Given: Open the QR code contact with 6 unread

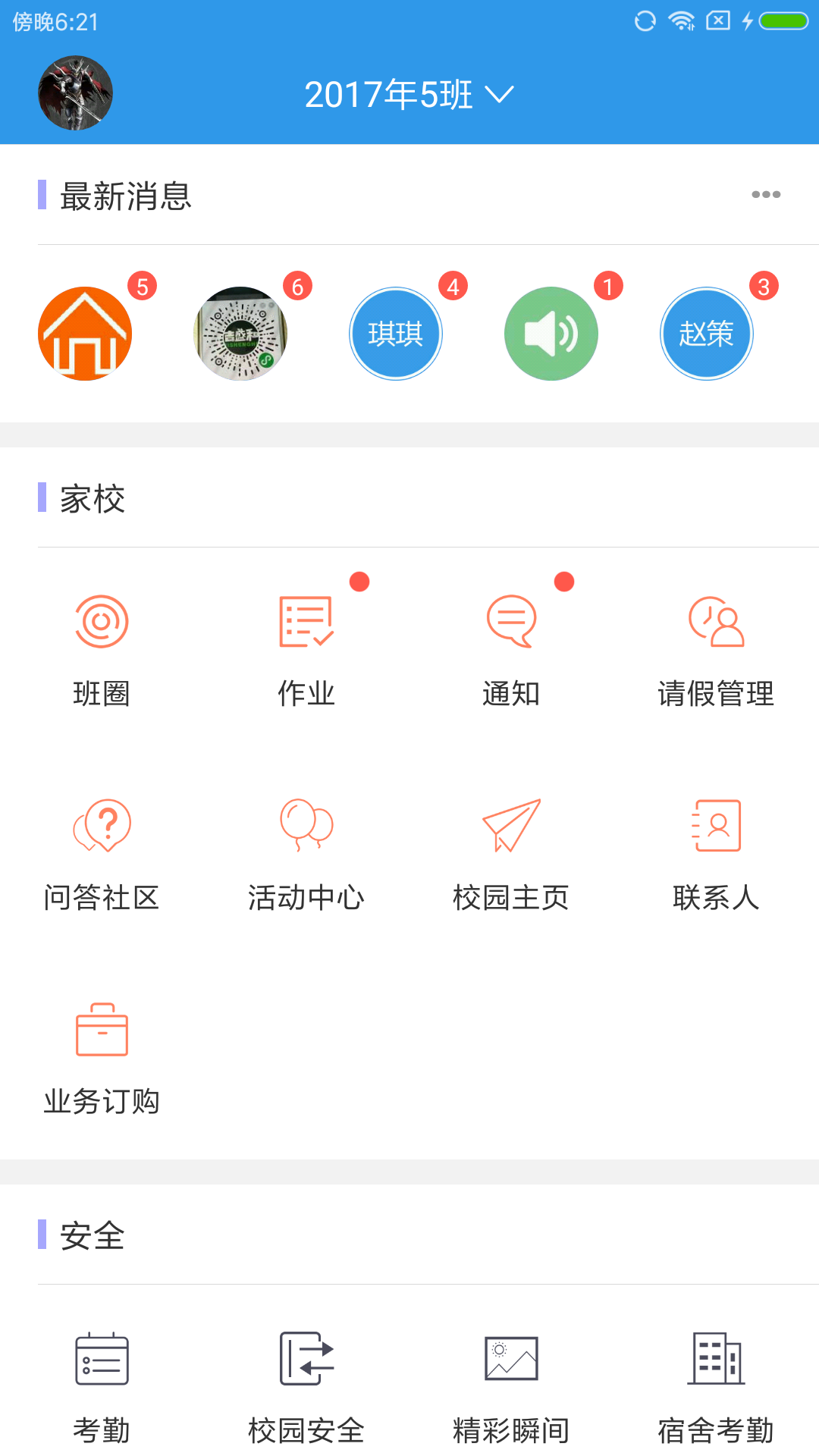Looking at the screenshot, I should pyautogui.click(x=240, y=334).
